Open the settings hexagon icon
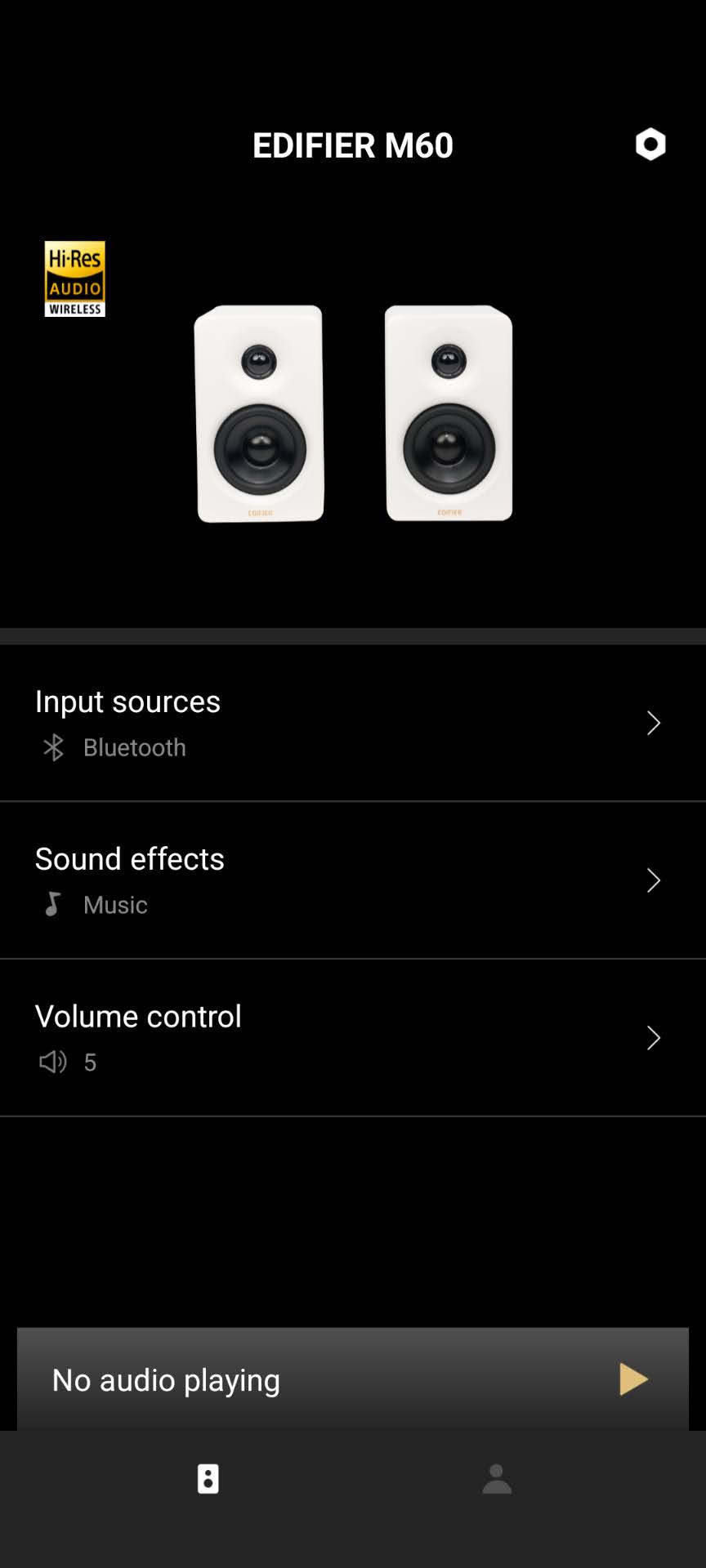 650,145
